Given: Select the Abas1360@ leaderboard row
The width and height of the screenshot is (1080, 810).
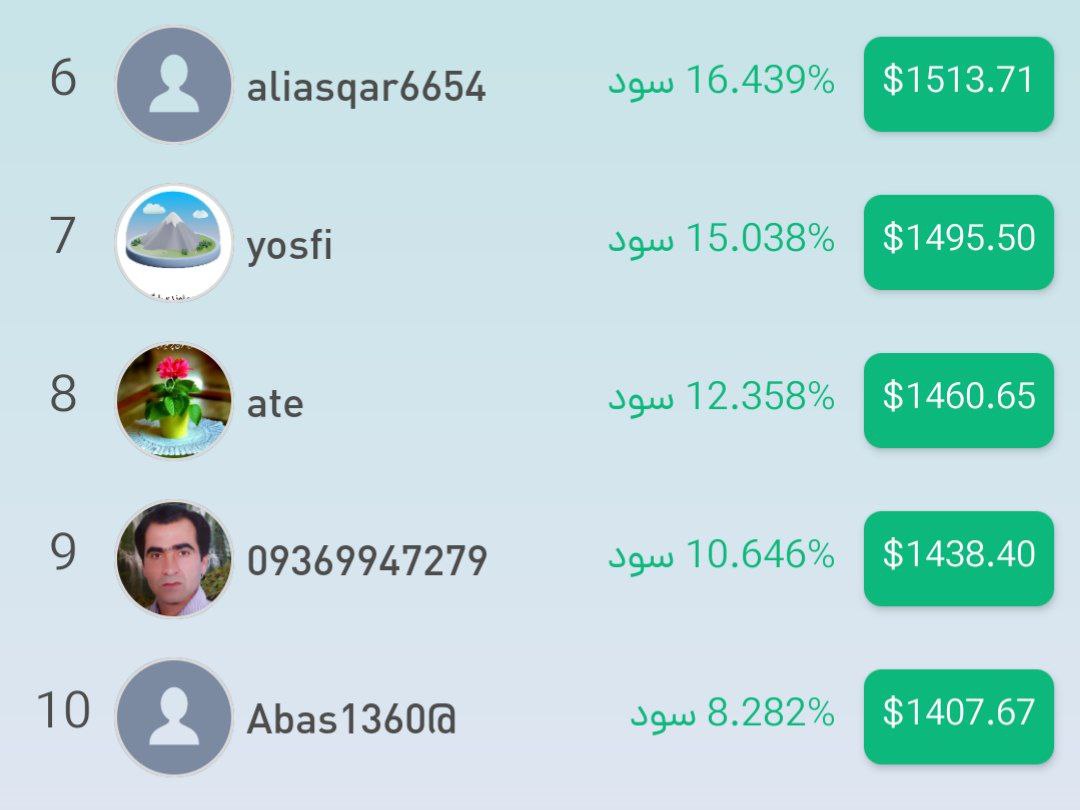Looking at the screenshot, I should (x=351, y=719).
